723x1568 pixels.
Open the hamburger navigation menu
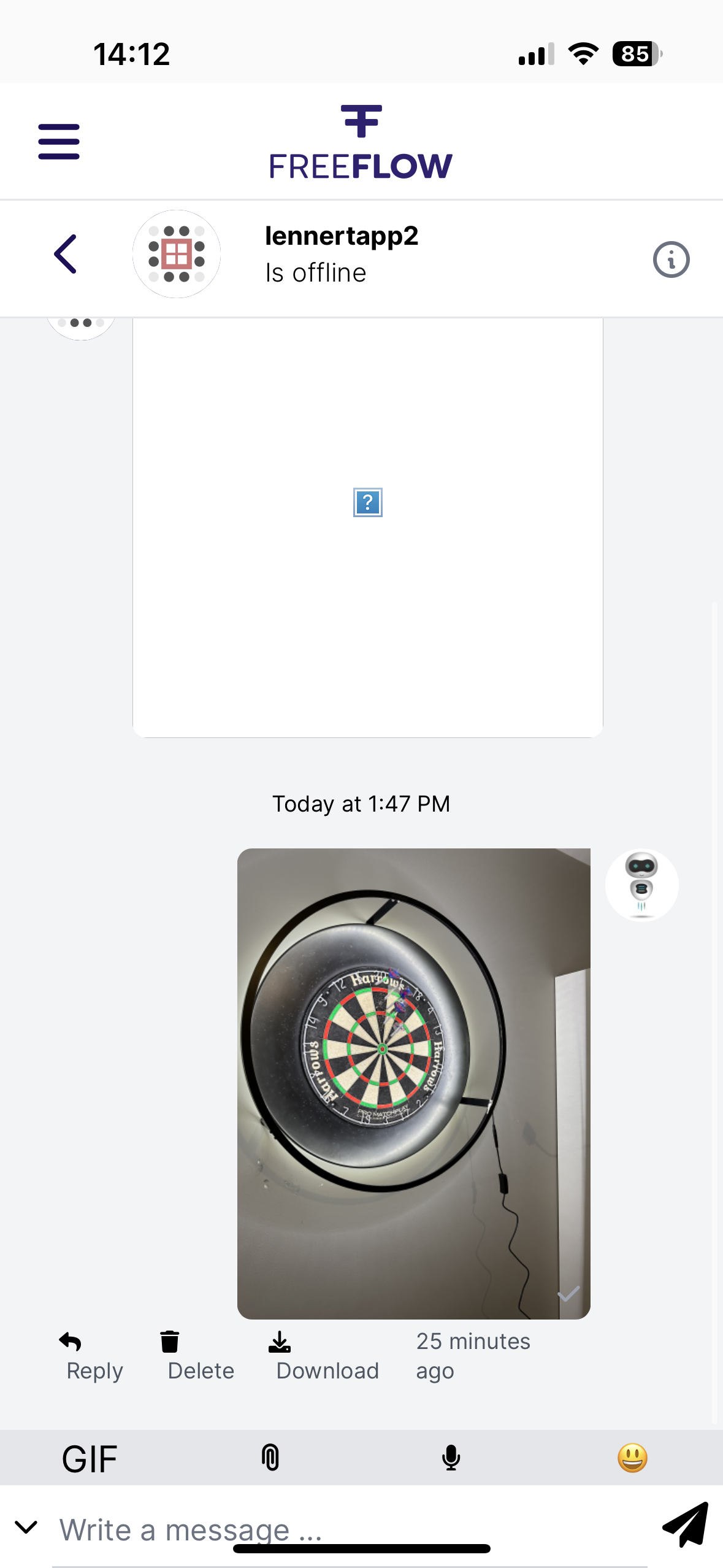click(58, 140)
